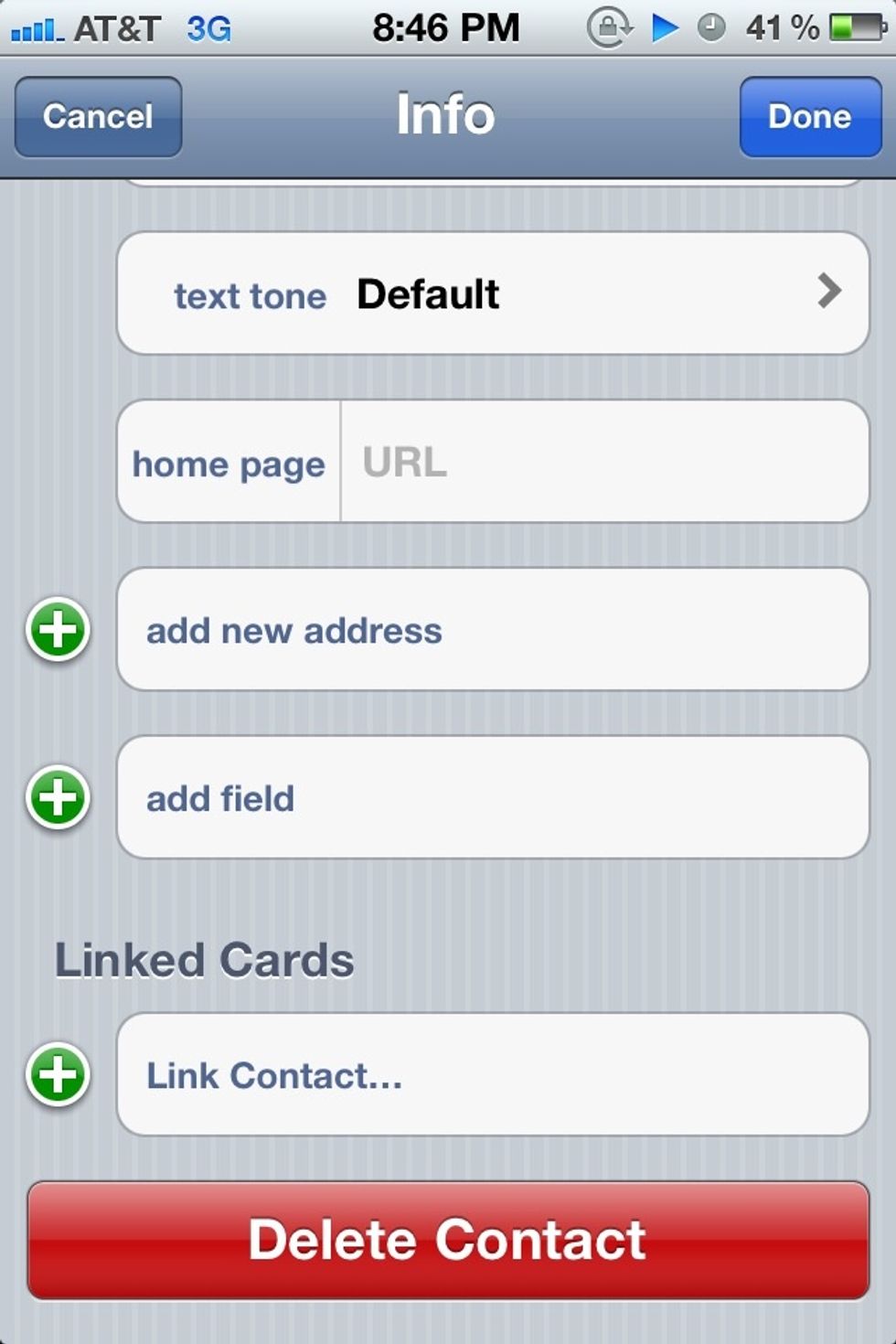
Task: Expand options for Default text tone
Action: 427,293
